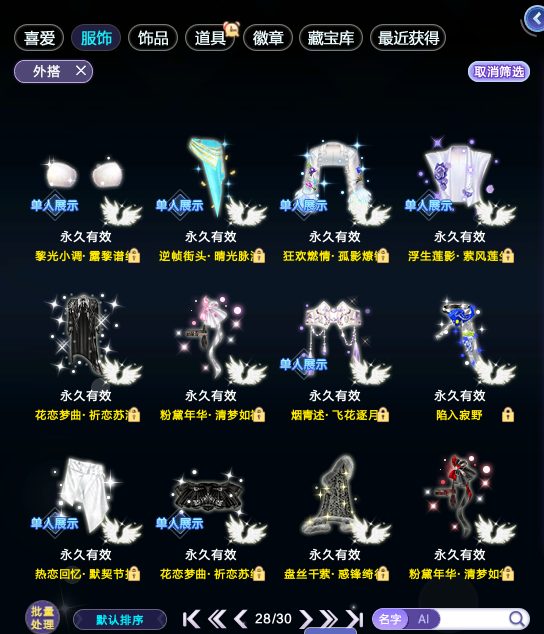Open the 默认排序 sort dropdown
The image size is (544, 634).
pos(120,619)
